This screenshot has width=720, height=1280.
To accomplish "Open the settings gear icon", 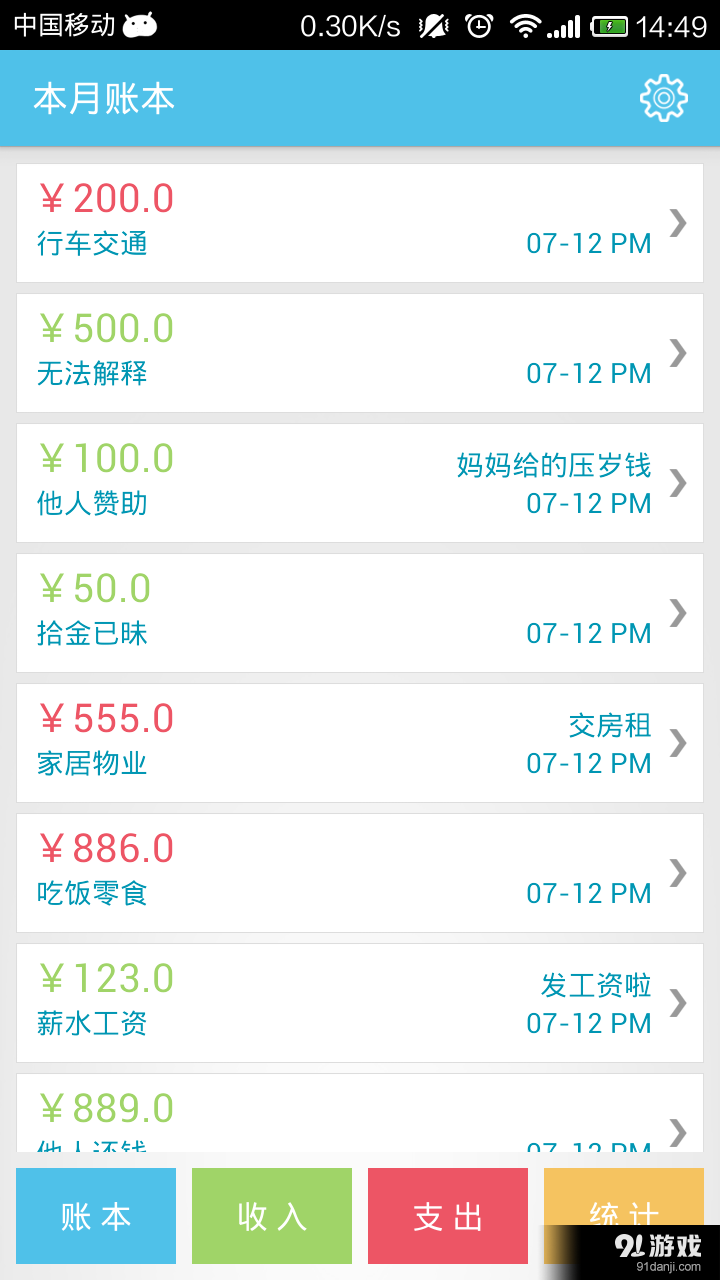I will pyautogui.click(x=663, y=98).
